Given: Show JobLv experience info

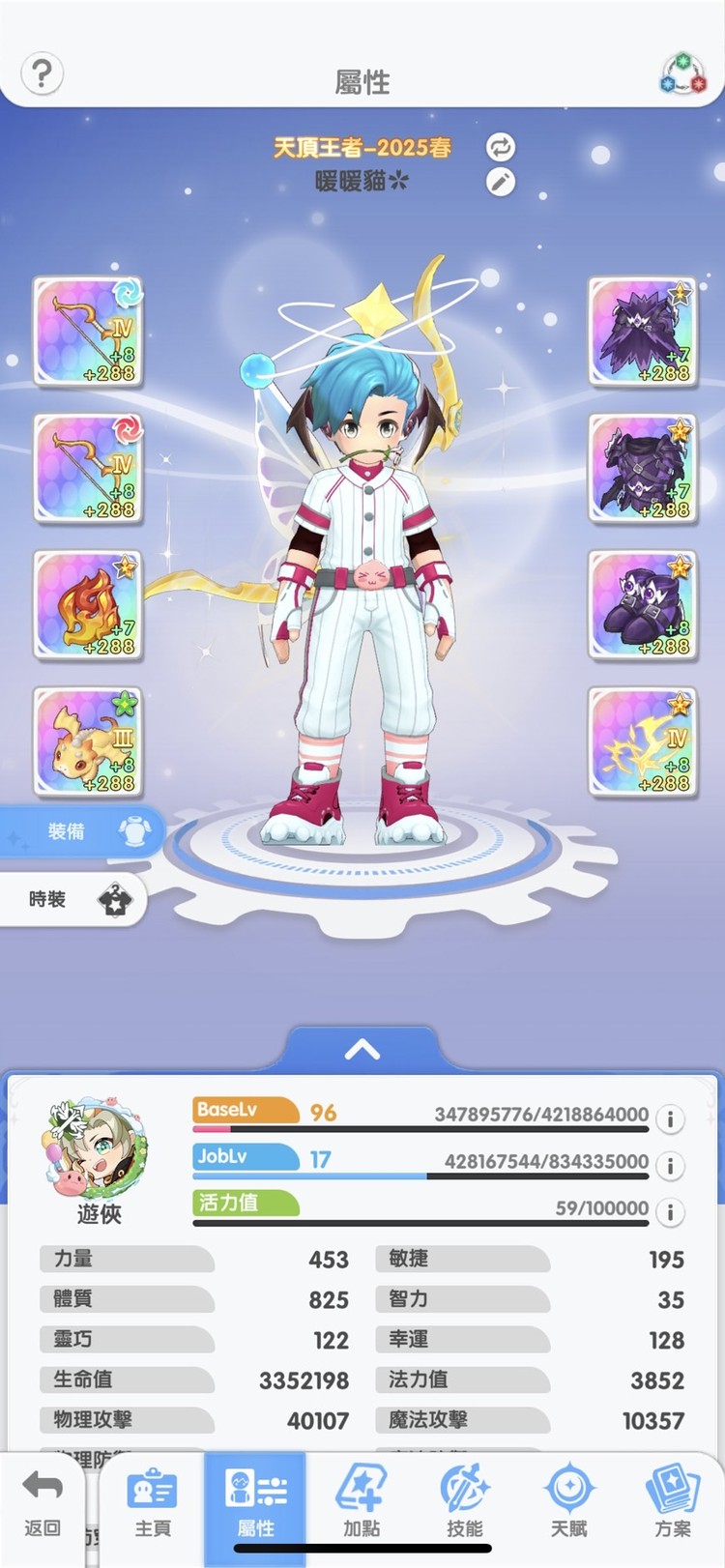Looking at the screenshot, I should (670, 1165).
